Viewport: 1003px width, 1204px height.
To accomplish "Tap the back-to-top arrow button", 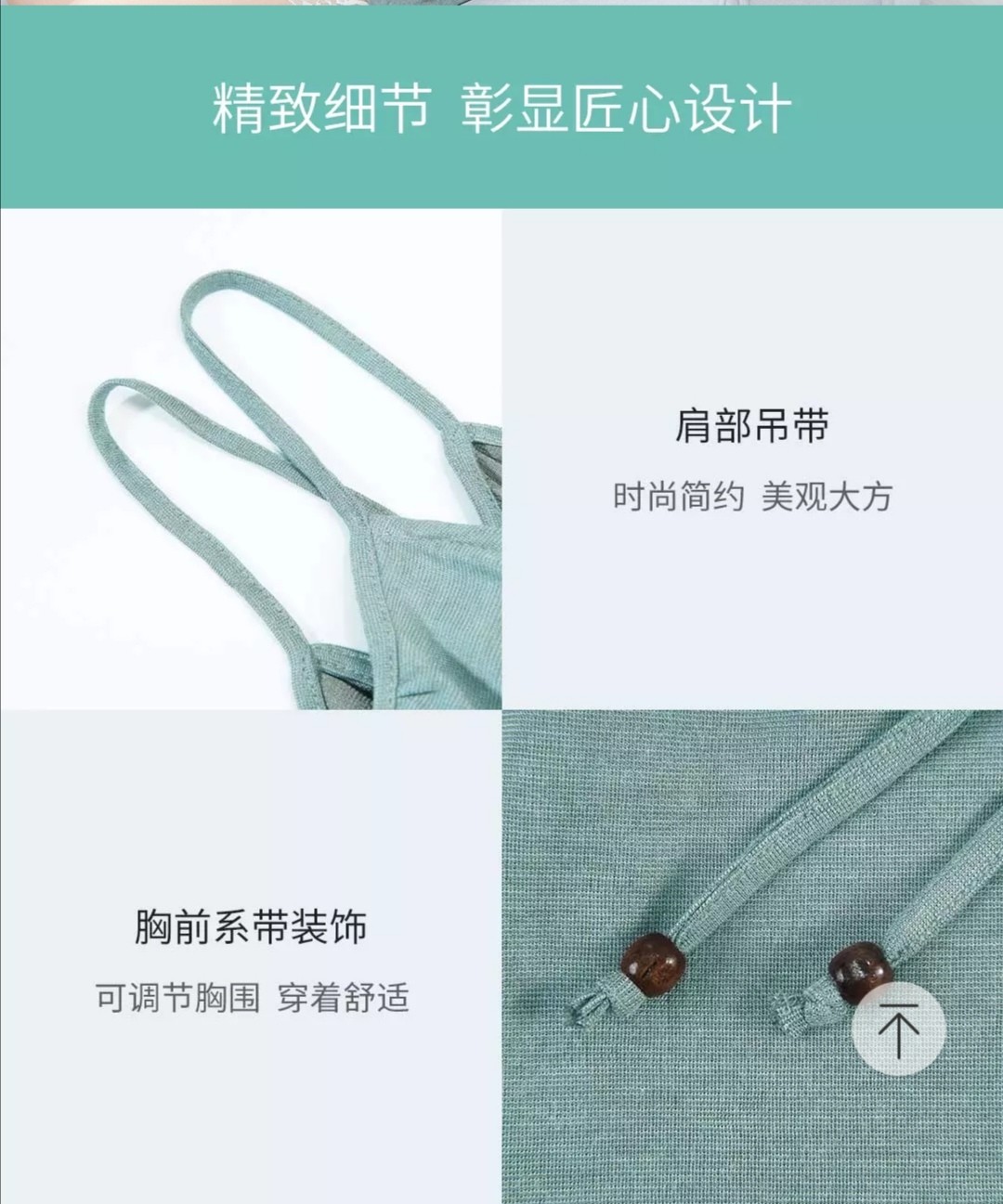I will point(898,1029).
